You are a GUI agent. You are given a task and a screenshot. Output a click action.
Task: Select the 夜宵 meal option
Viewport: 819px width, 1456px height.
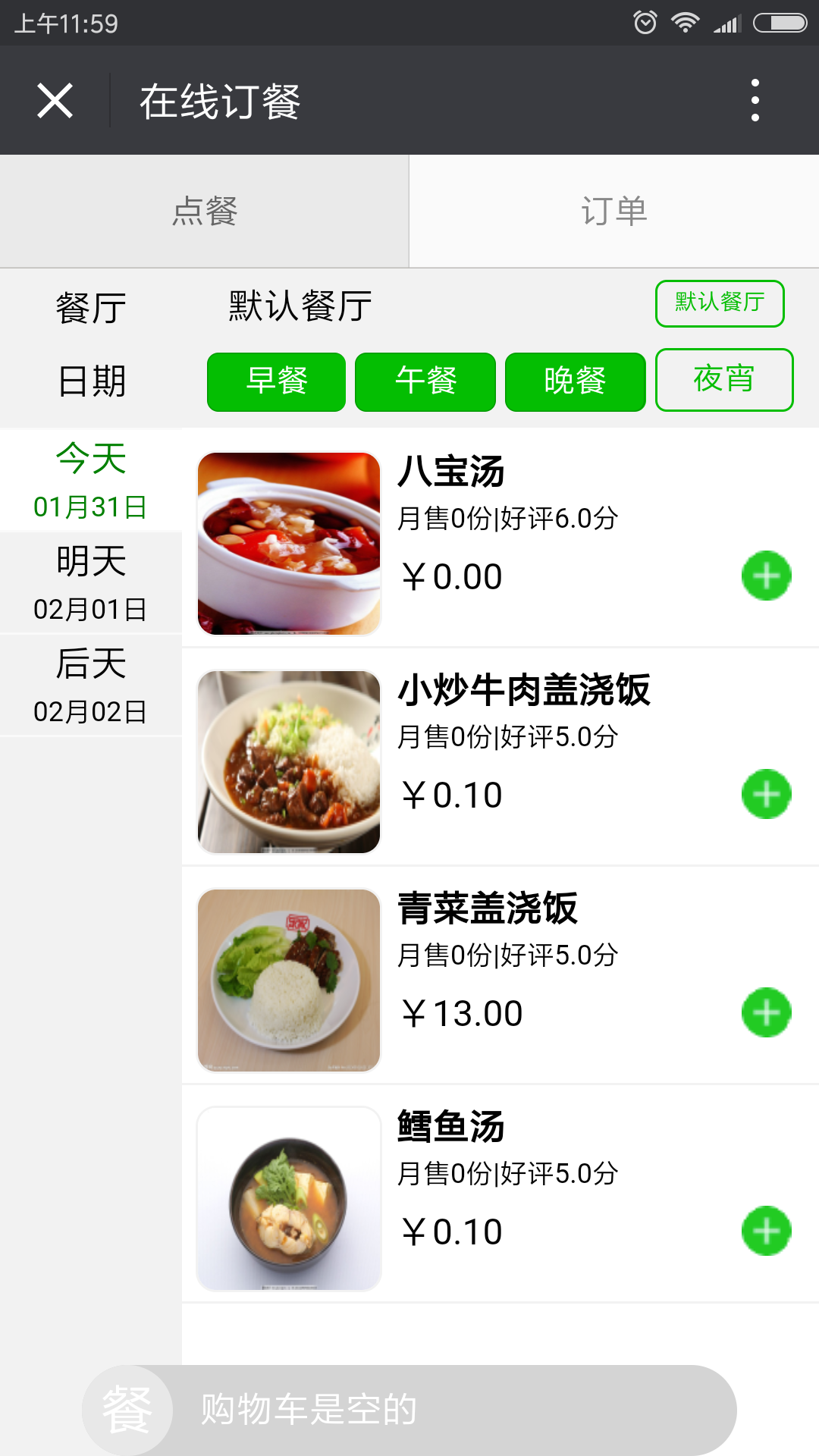tap(723, 380)
